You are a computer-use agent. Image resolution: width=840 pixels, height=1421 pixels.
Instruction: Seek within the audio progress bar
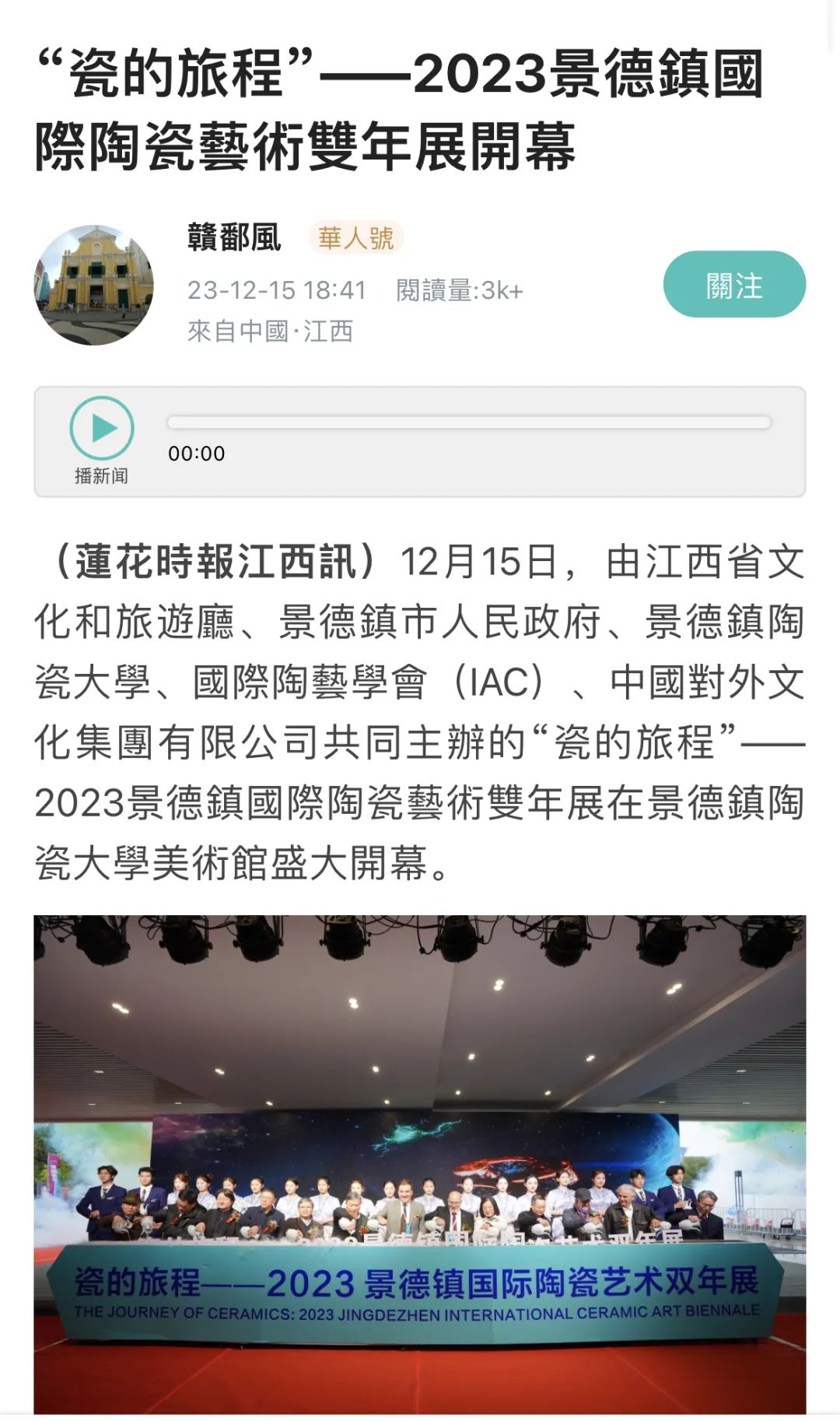coord(469,423)
